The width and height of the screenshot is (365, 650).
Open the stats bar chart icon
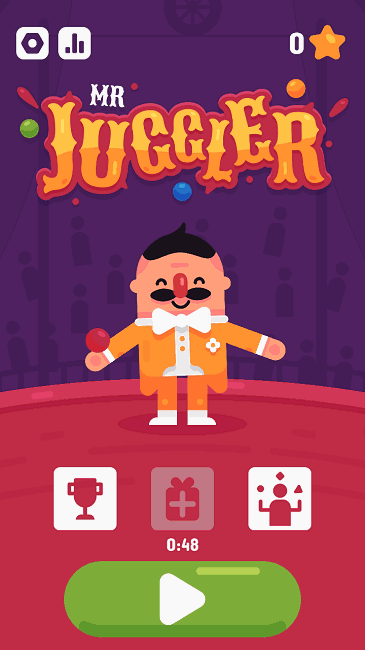click(x=75, y=43)
